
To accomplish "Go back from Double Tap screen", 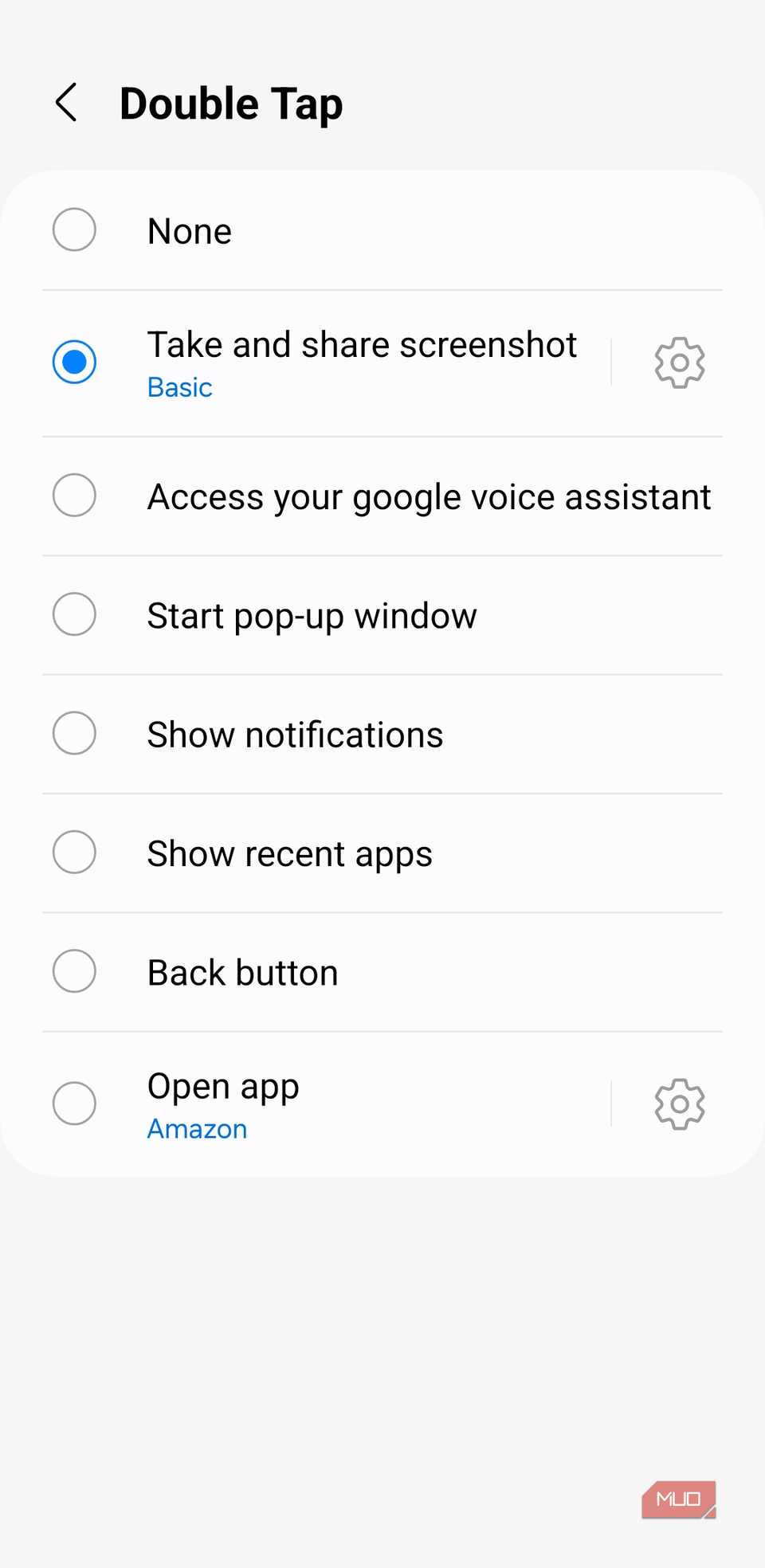I will [x=67, y=103].
